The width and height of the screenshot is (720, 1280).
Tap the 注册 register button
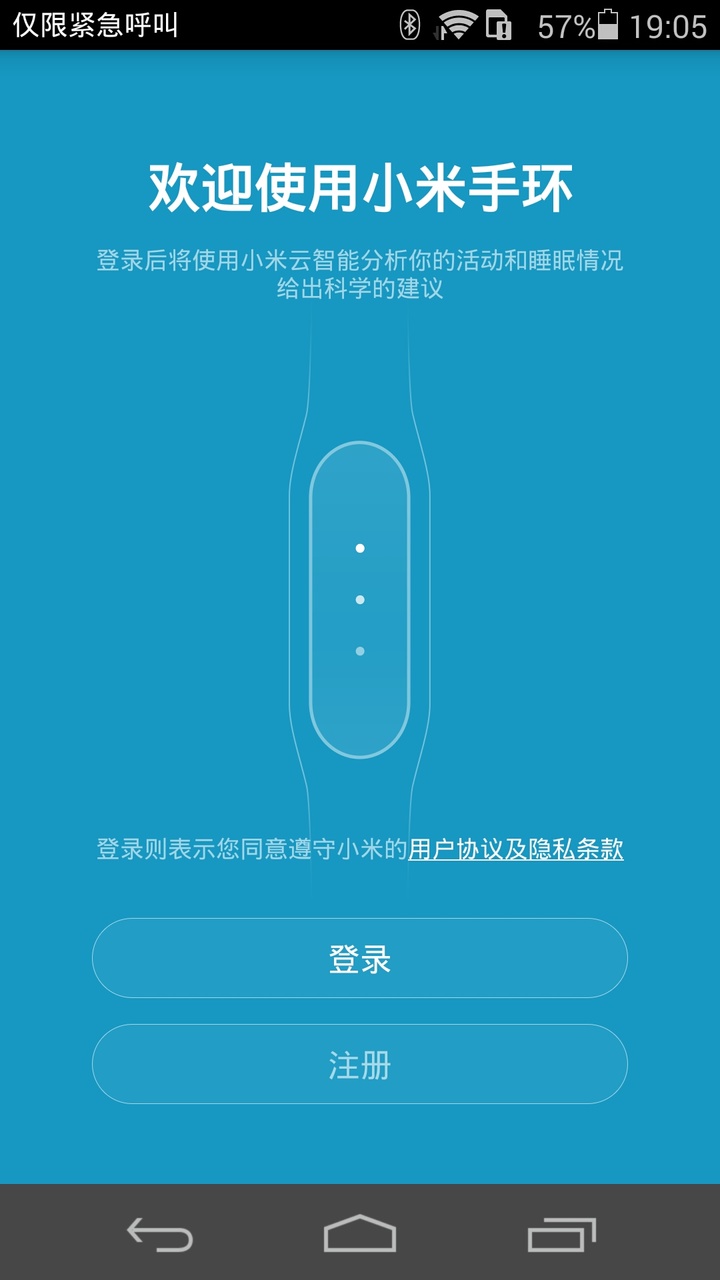[x=360, y=1064]
